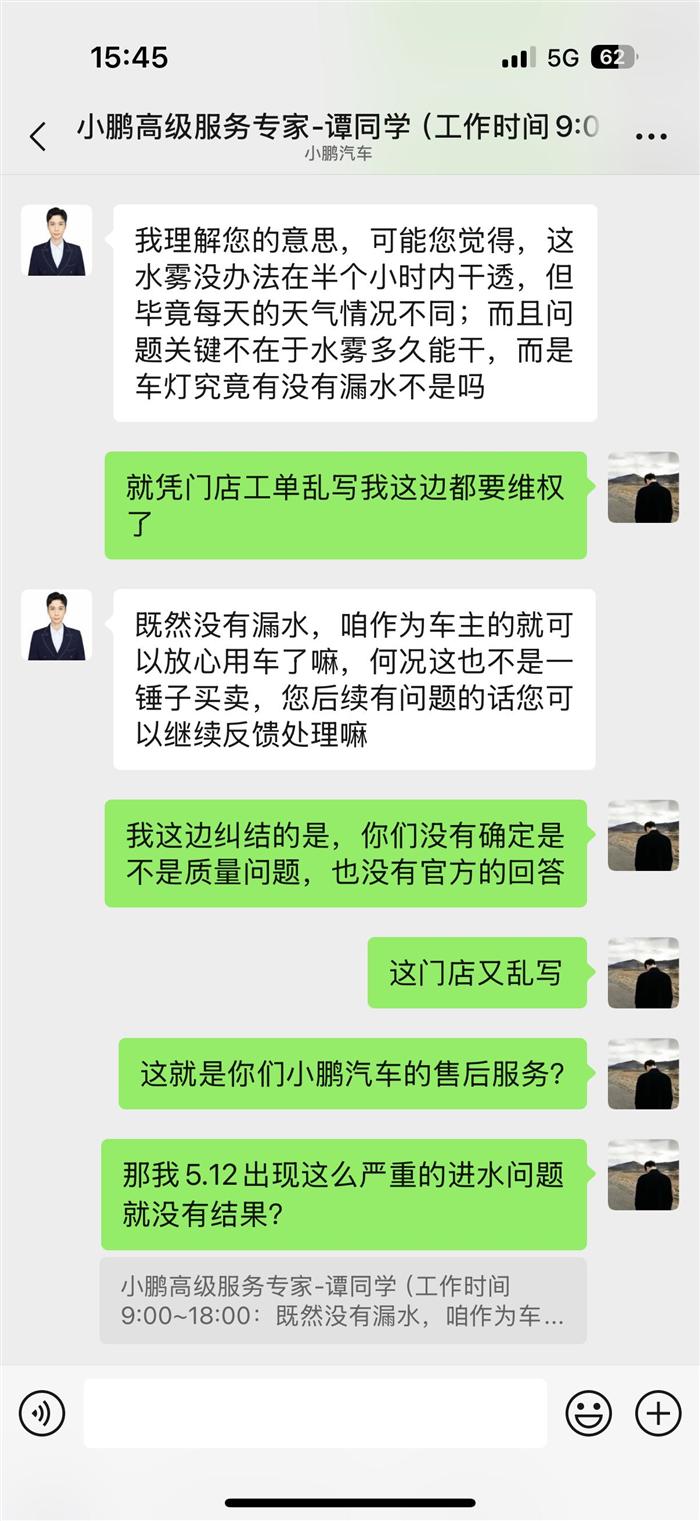The image size is (700, 1521).
Task: Go back to the chat list
Action: click(x=38, y=137)
